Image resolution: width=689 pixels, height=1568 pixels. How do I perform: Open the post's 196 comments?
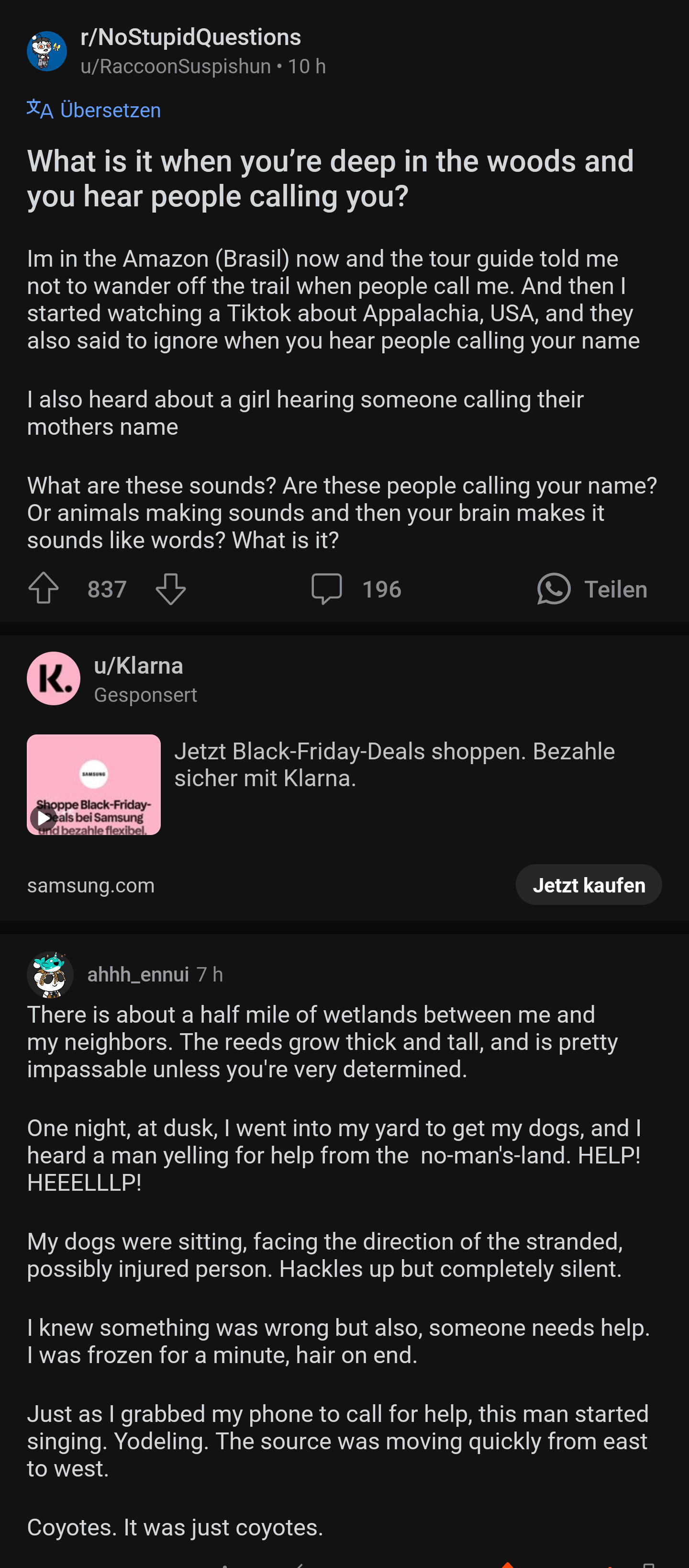point(356,588)
